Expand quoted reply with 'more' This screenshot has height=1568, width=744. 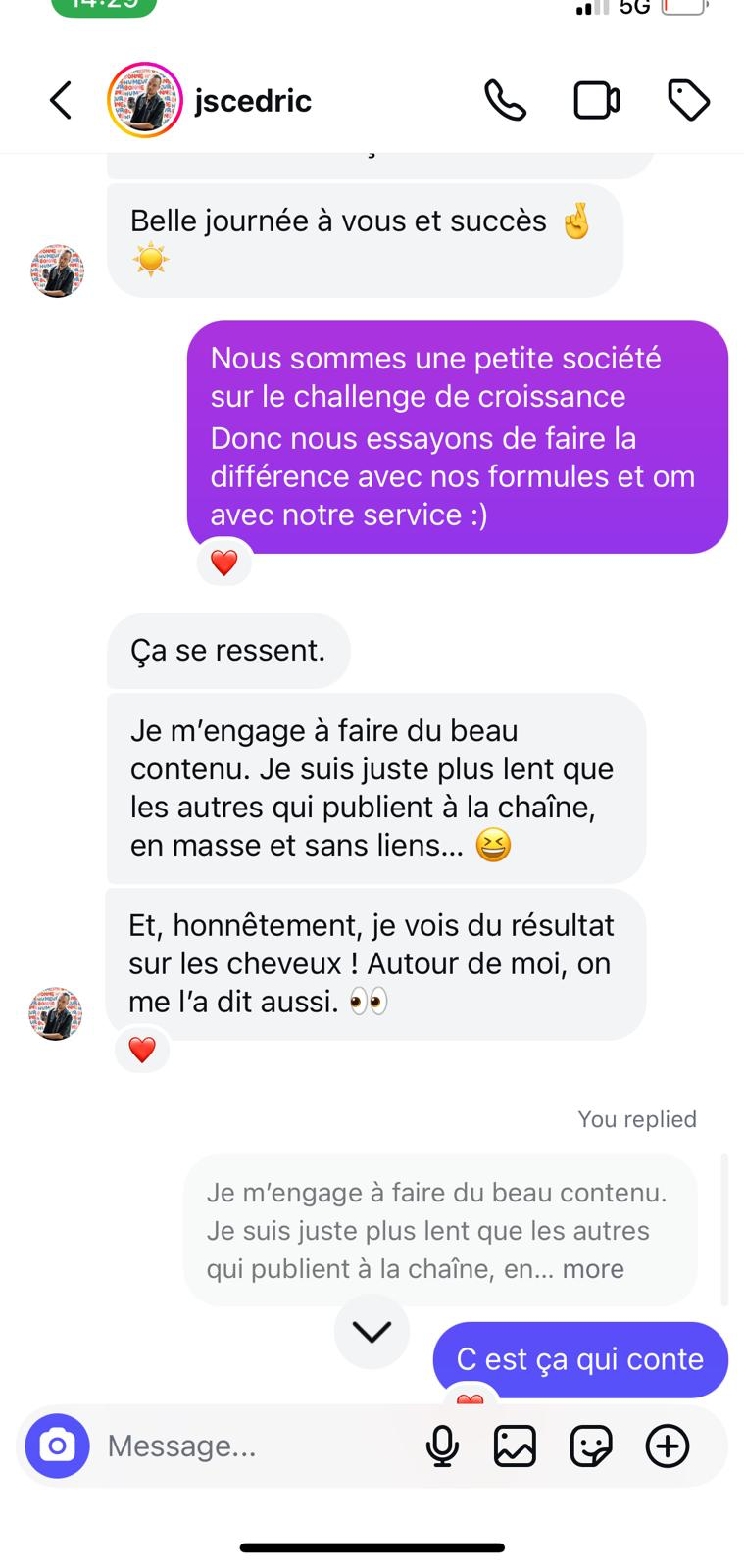pos(593,1268)
